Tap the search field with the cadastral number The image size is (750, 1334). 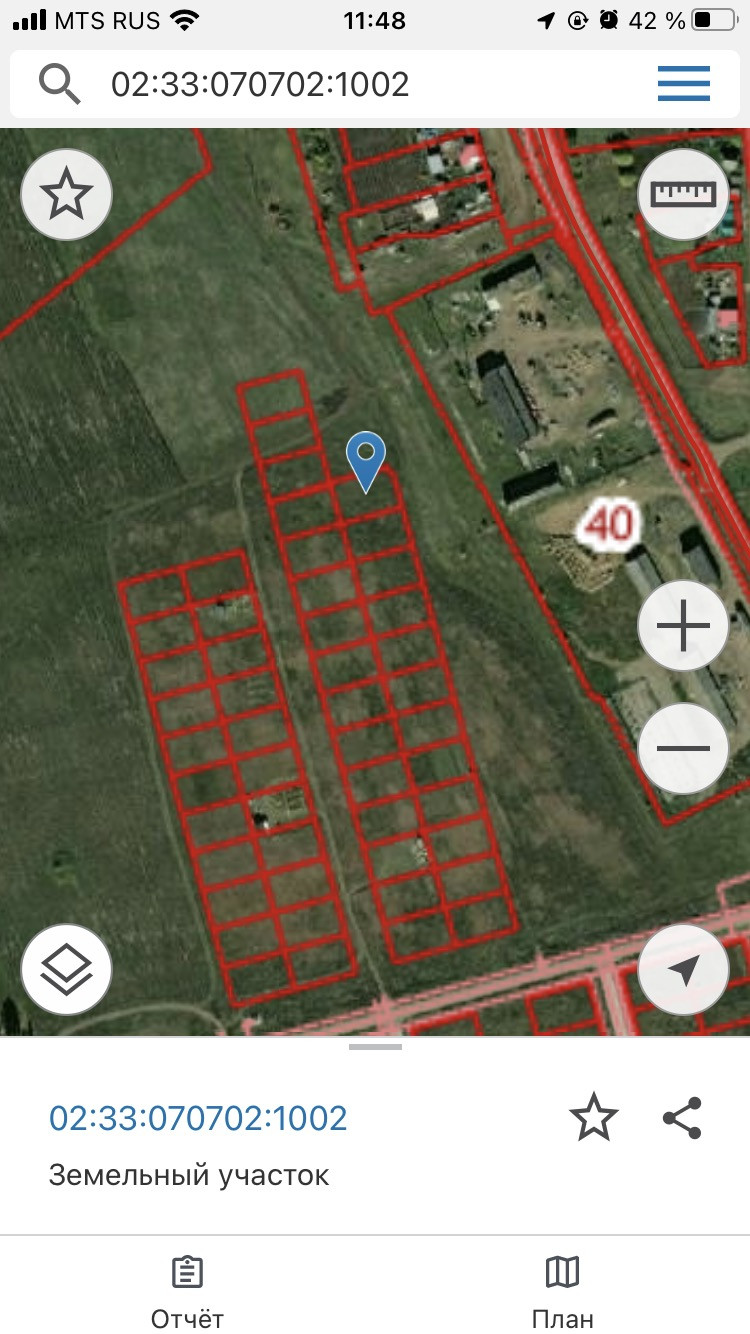[330, 85]
